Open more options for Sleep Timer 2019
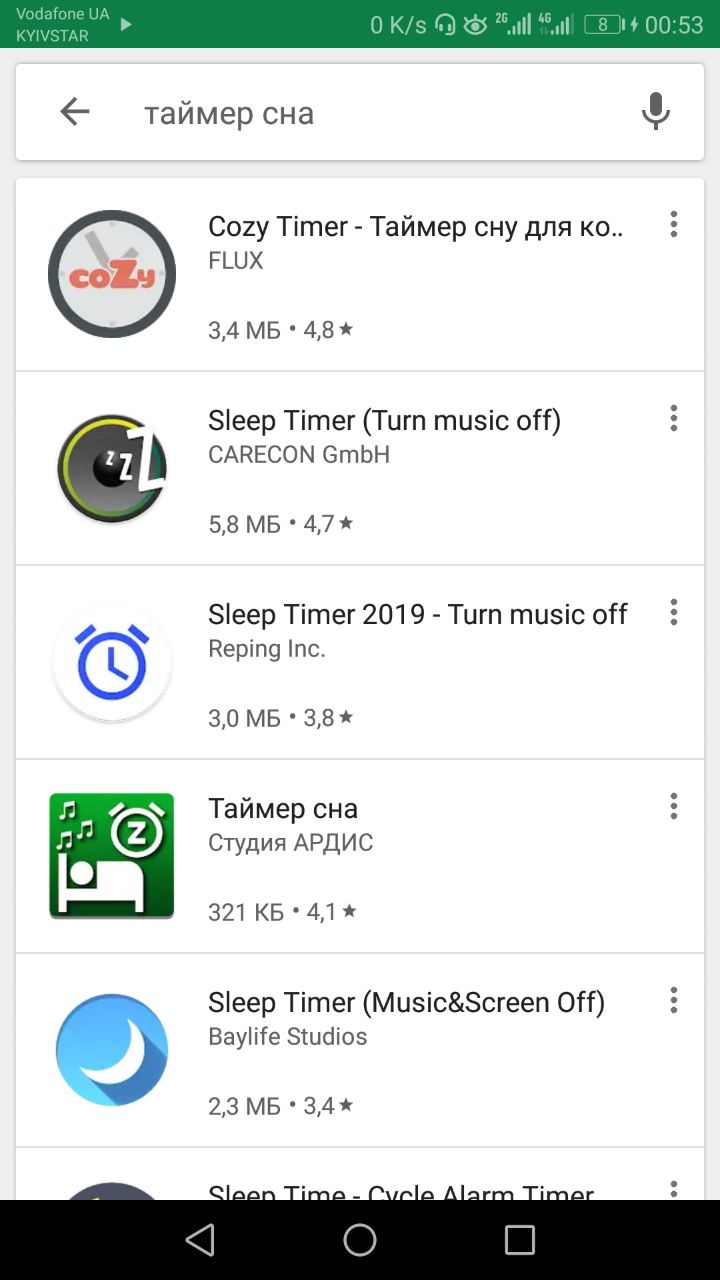The width and height of the screenshot is (720, 1280). (674, 612)
